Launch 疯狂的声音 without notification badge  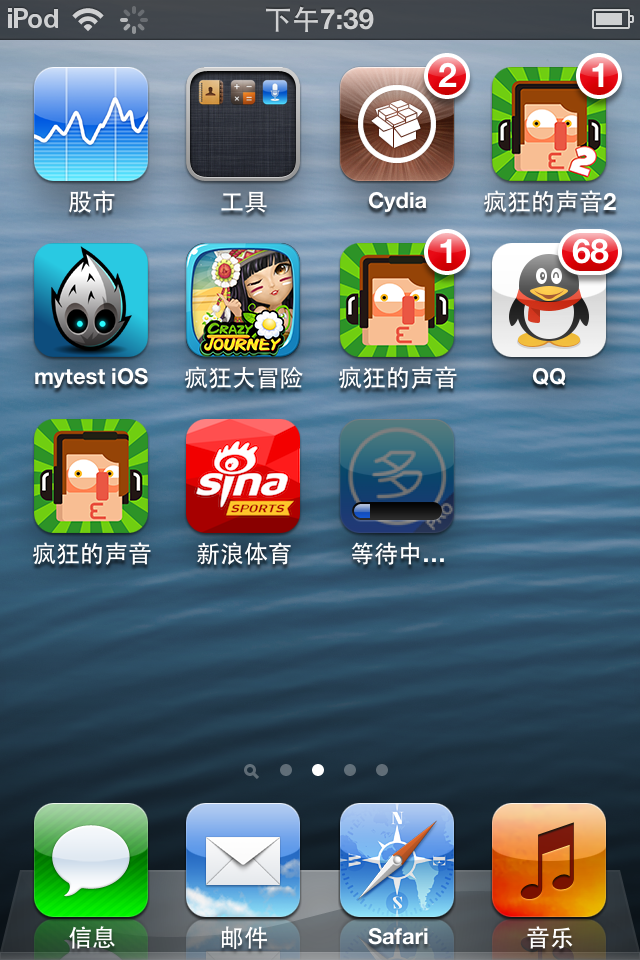tap(91, 477)
